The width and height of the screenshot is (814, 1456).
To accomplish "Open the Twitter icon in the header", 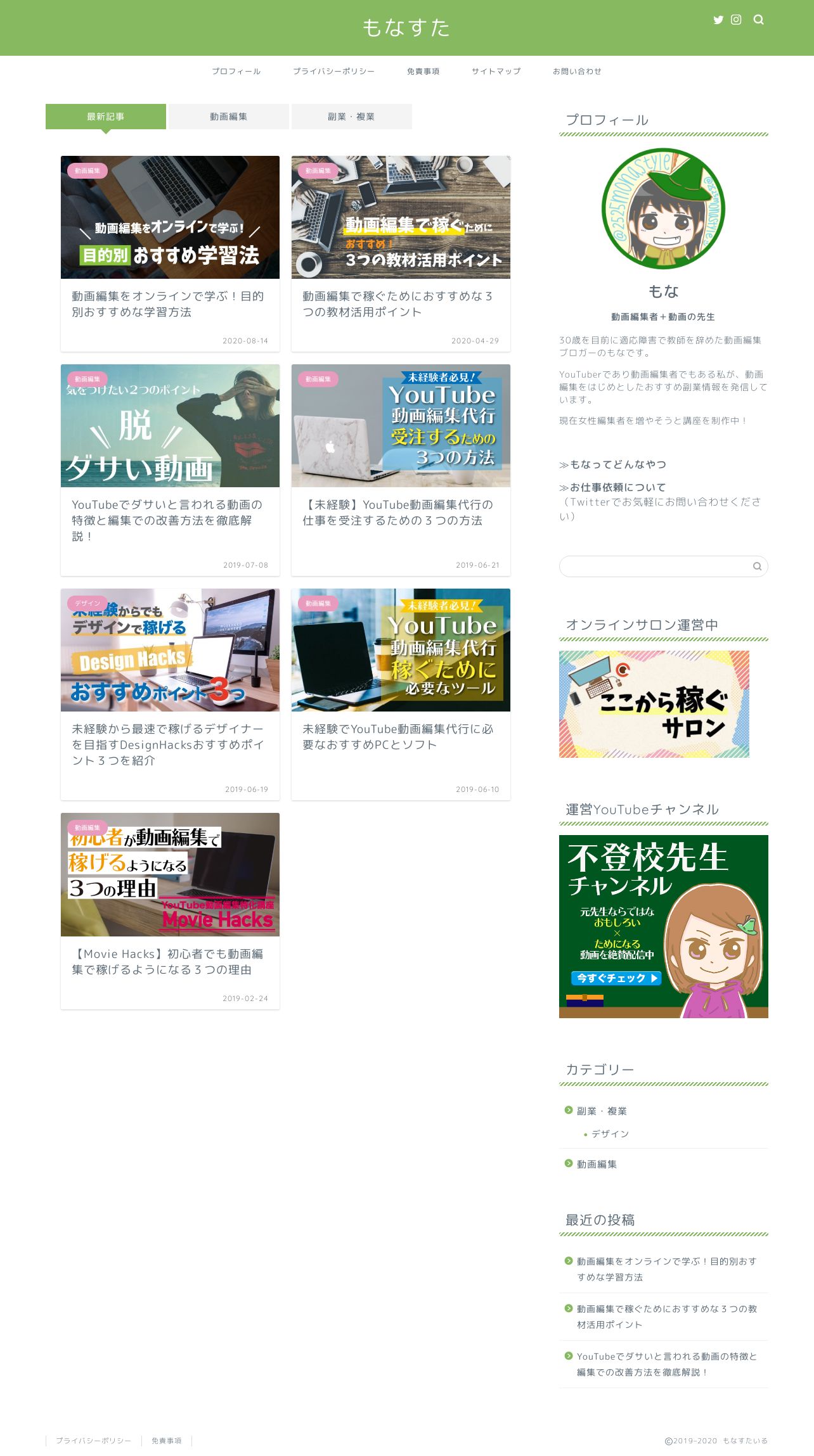I will [x=718, y=20].
